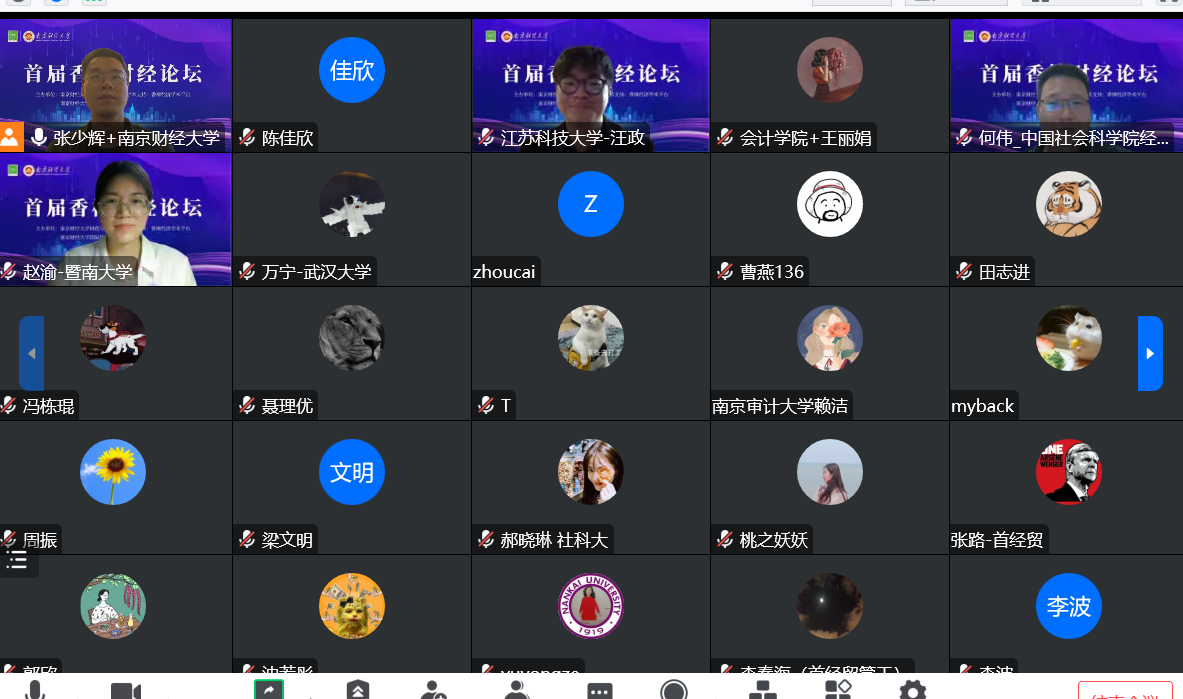Open the chat panel from the toolbar

point(599,690)
